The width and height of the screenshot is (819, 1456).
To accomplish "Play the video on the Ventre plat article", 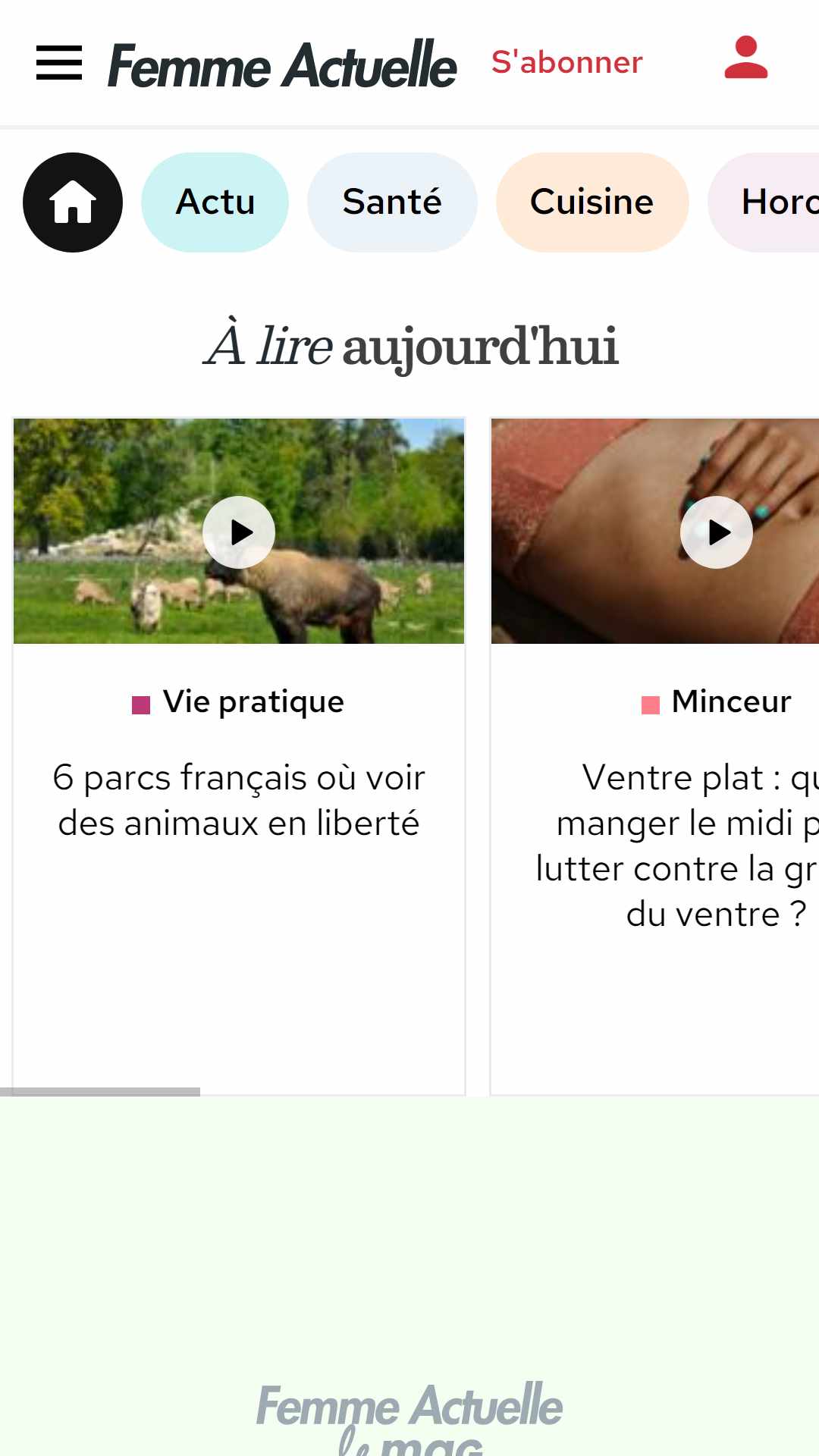I will [716, 532].
